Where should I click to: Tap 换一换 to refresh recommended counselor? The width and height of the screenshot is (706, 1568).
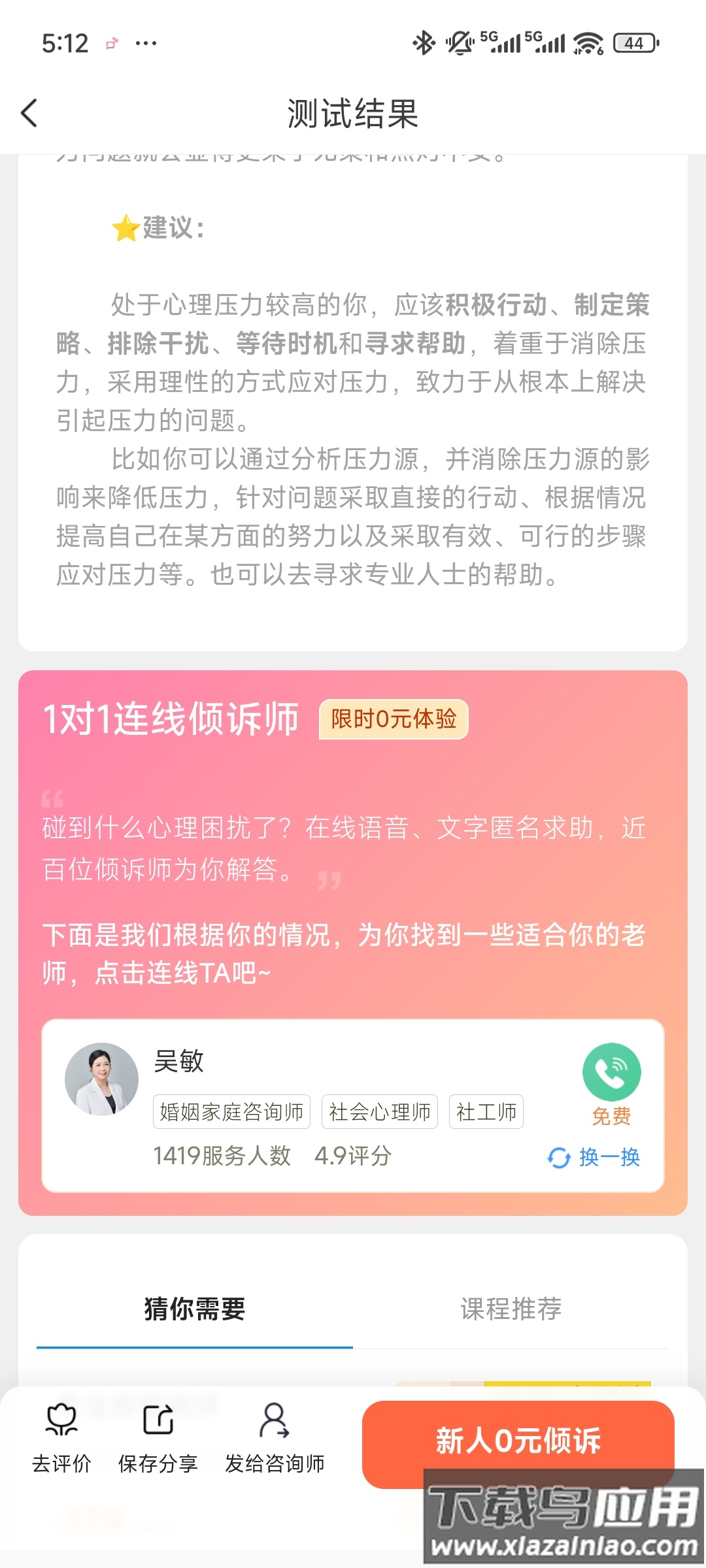594,1158
